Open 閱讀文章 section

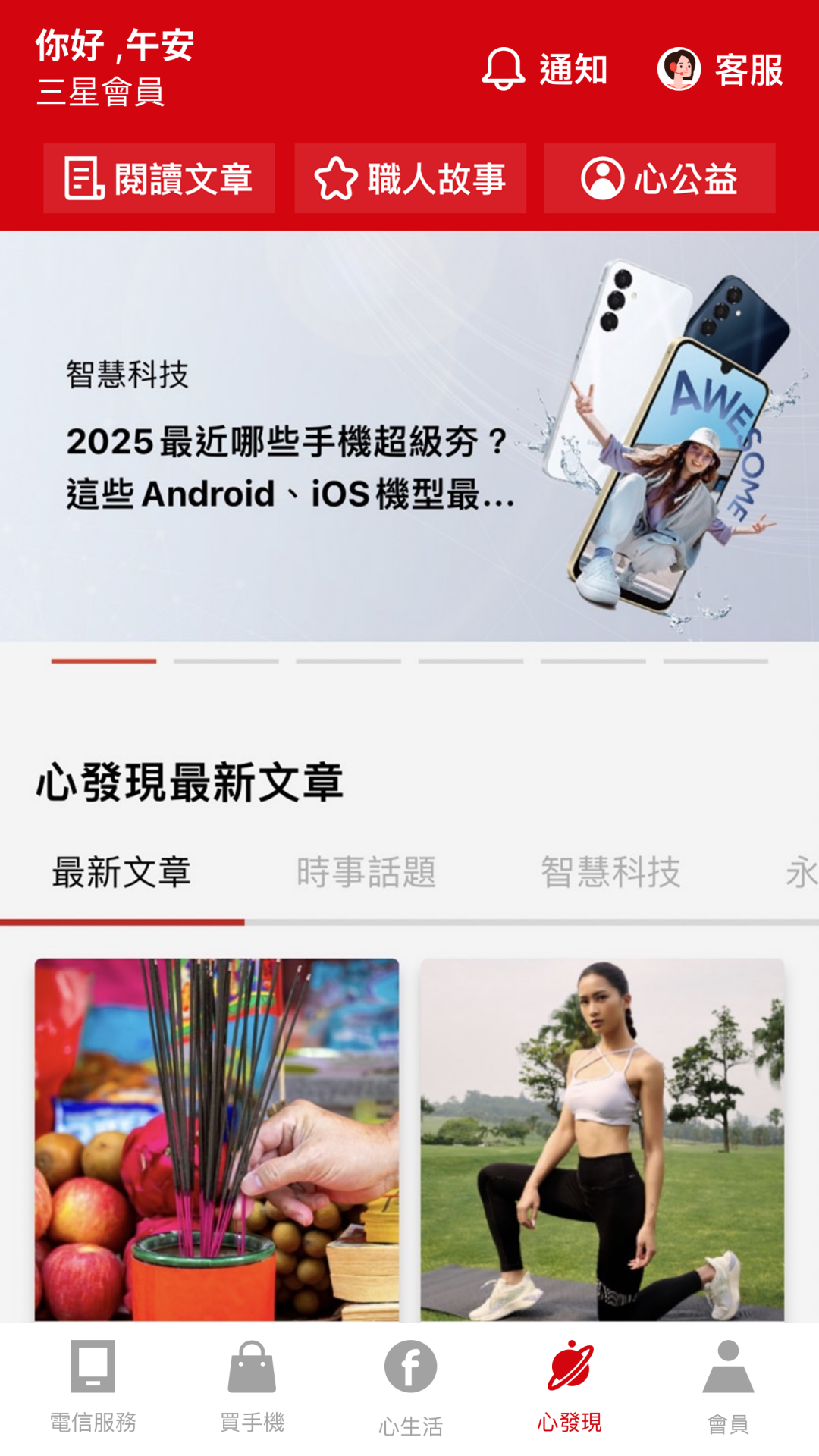click(x=159, y=179)
